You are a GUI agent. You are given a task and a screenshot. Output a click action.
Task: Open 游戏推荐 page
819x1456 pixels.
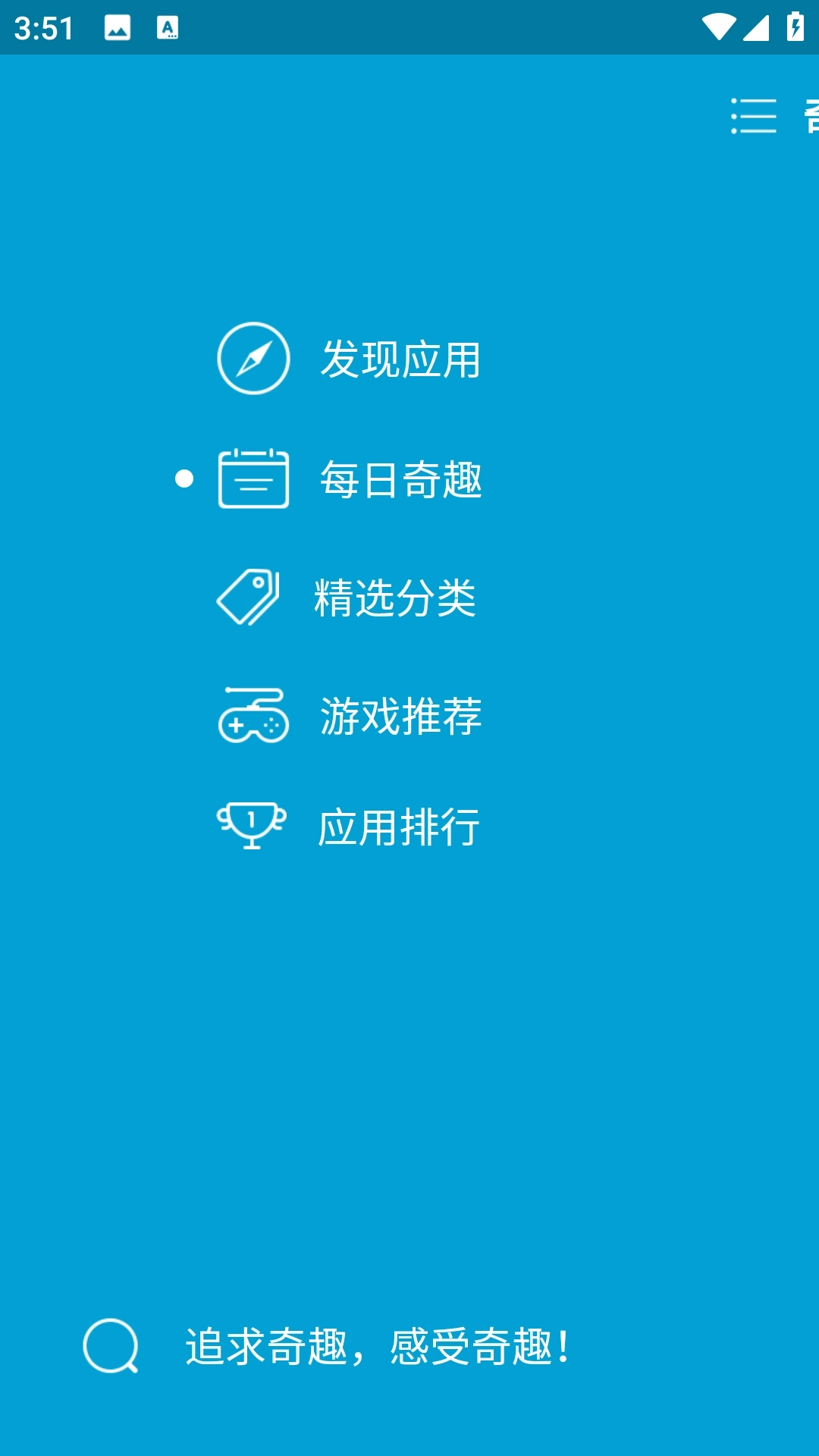(400, 716)
